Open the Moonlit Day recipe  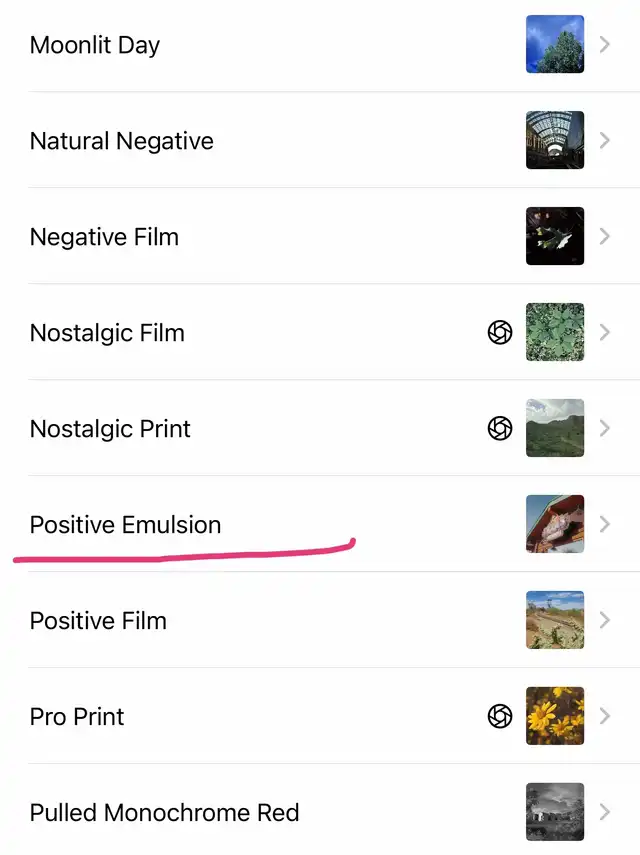pyautogui.click(x=95, y=45)
